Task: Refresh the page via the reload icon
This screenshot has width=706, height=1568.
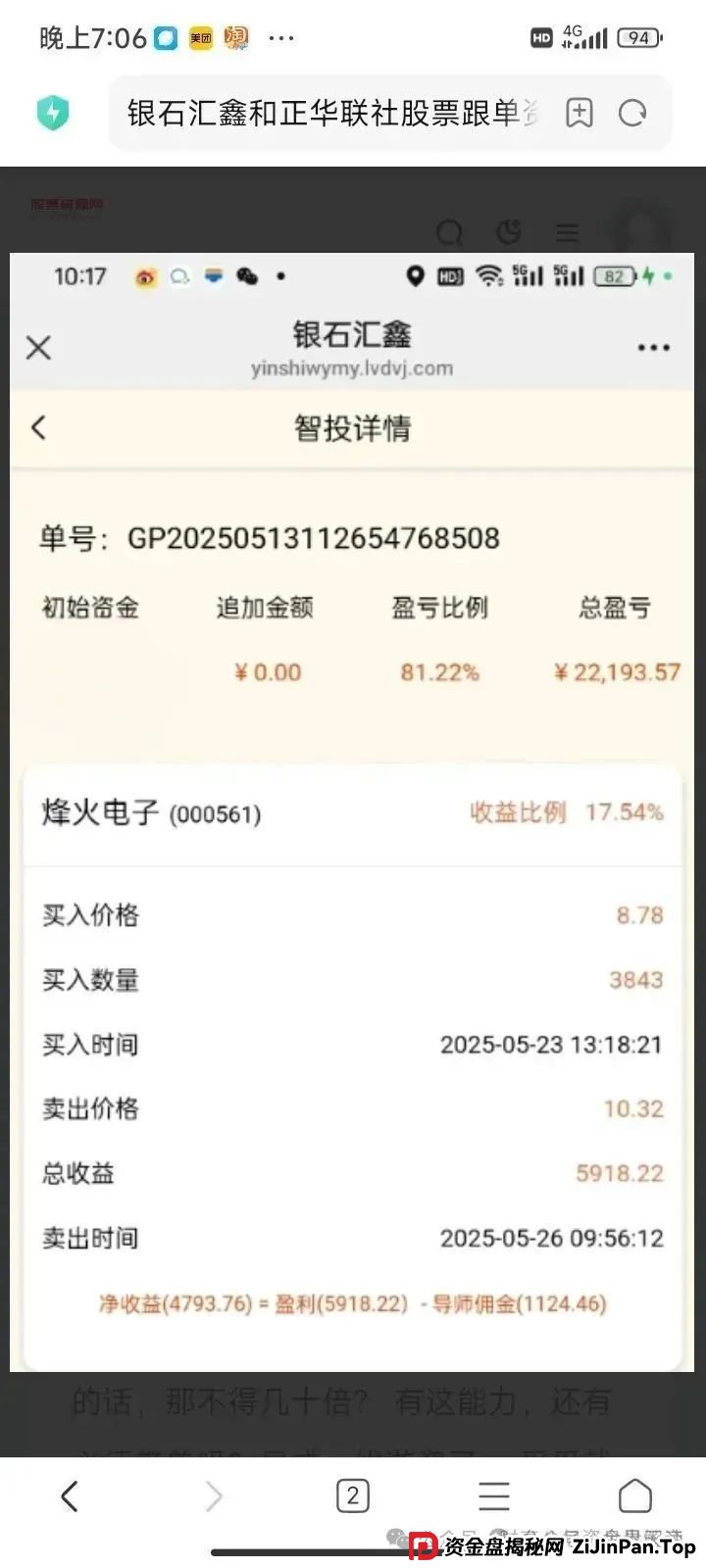Action: [633, 113]
